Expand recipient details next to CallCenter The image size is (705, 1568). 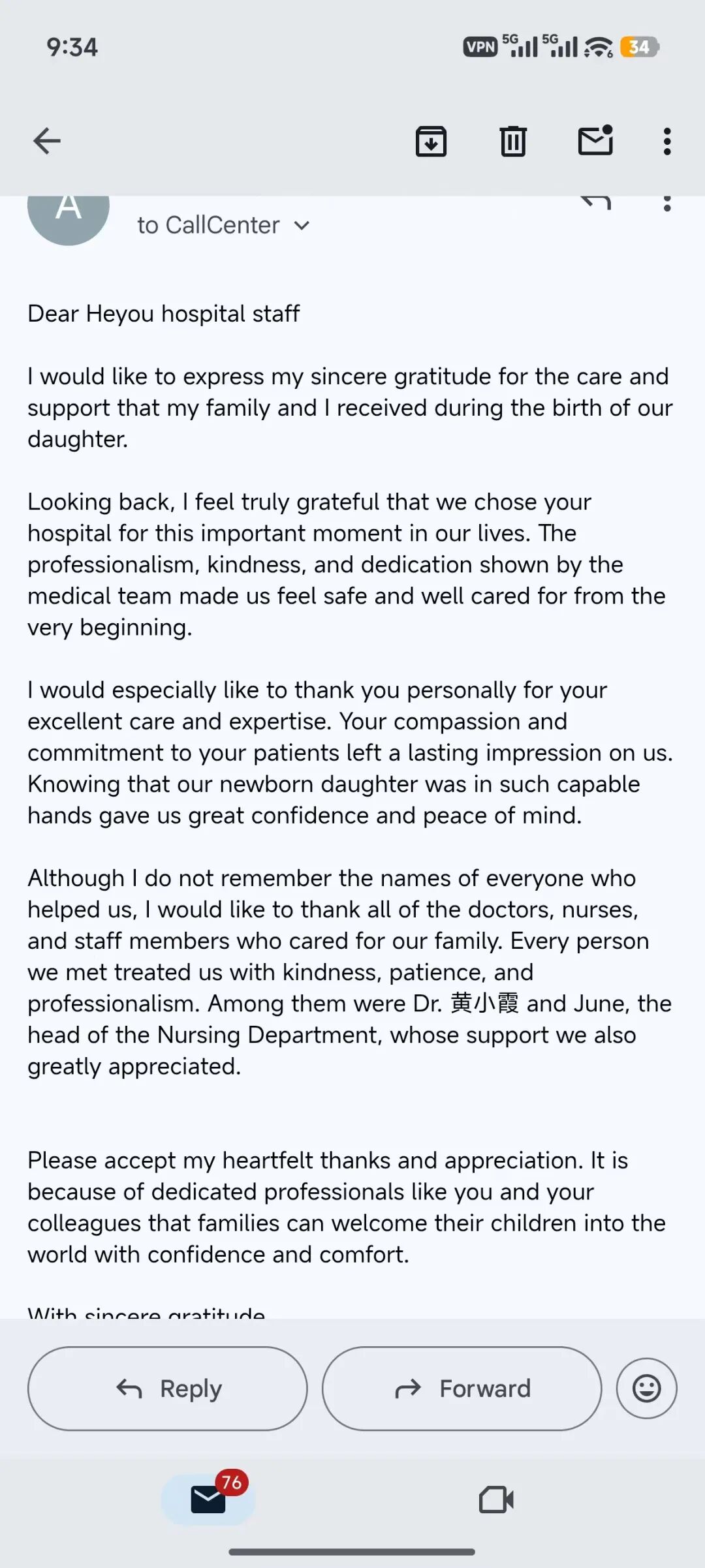(x=302, y=226)
